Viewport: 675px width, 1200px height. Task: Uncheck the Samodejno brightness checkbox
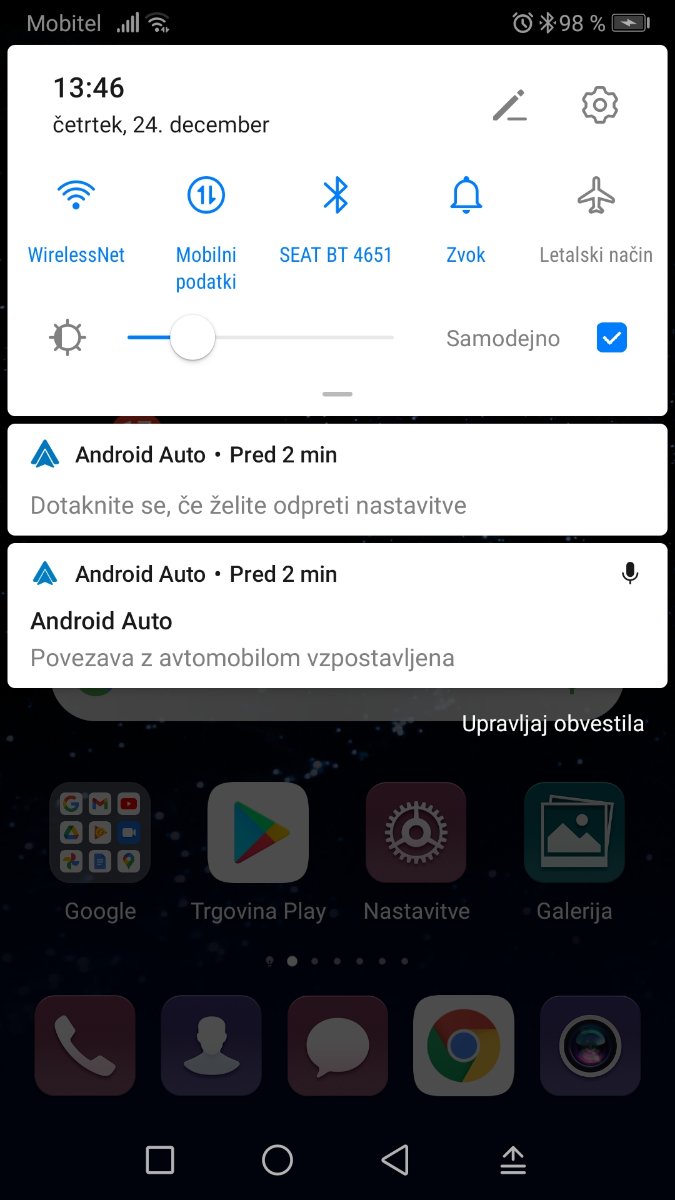(x=612, y=338)
